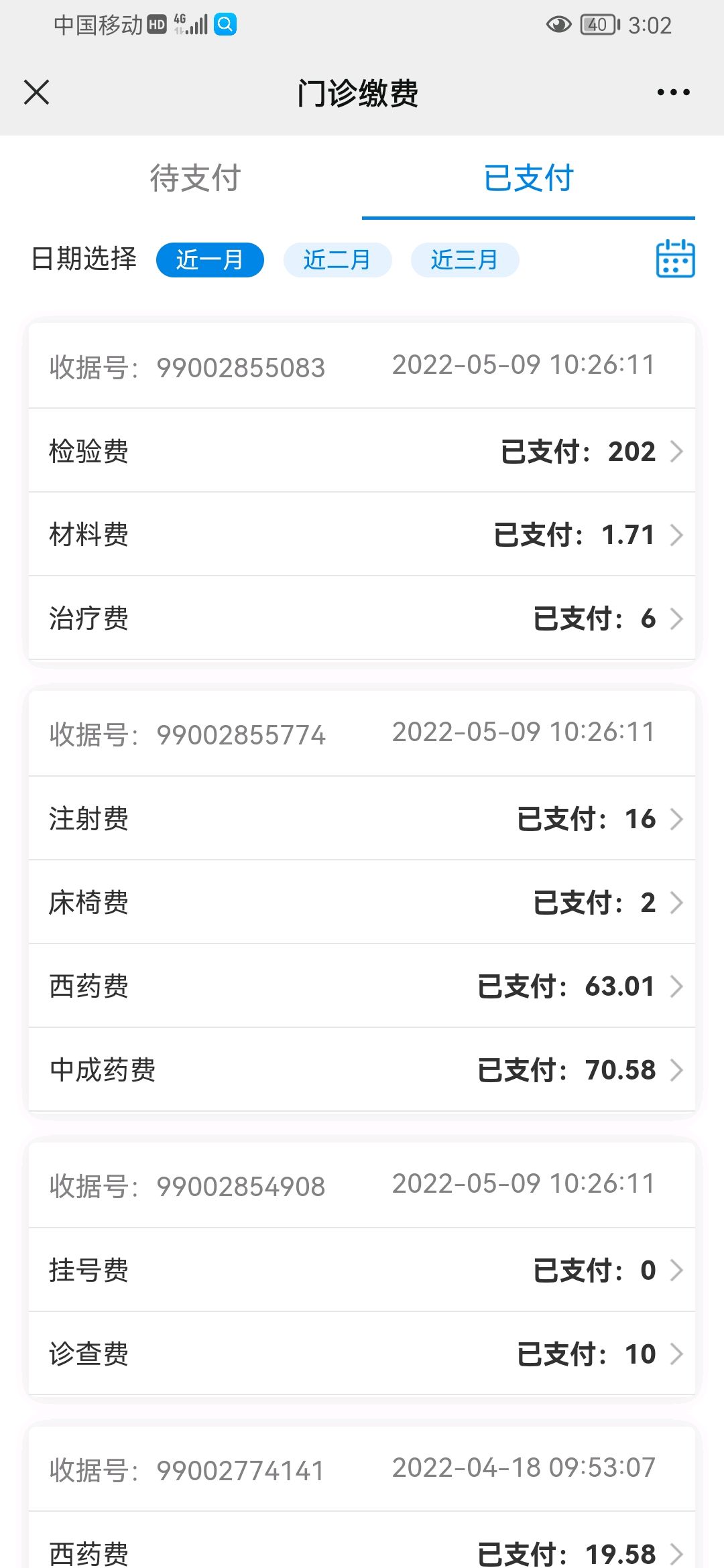Open 床椅费 paid 2 details
The image size is (724, 1568).
tap(362, 901)
